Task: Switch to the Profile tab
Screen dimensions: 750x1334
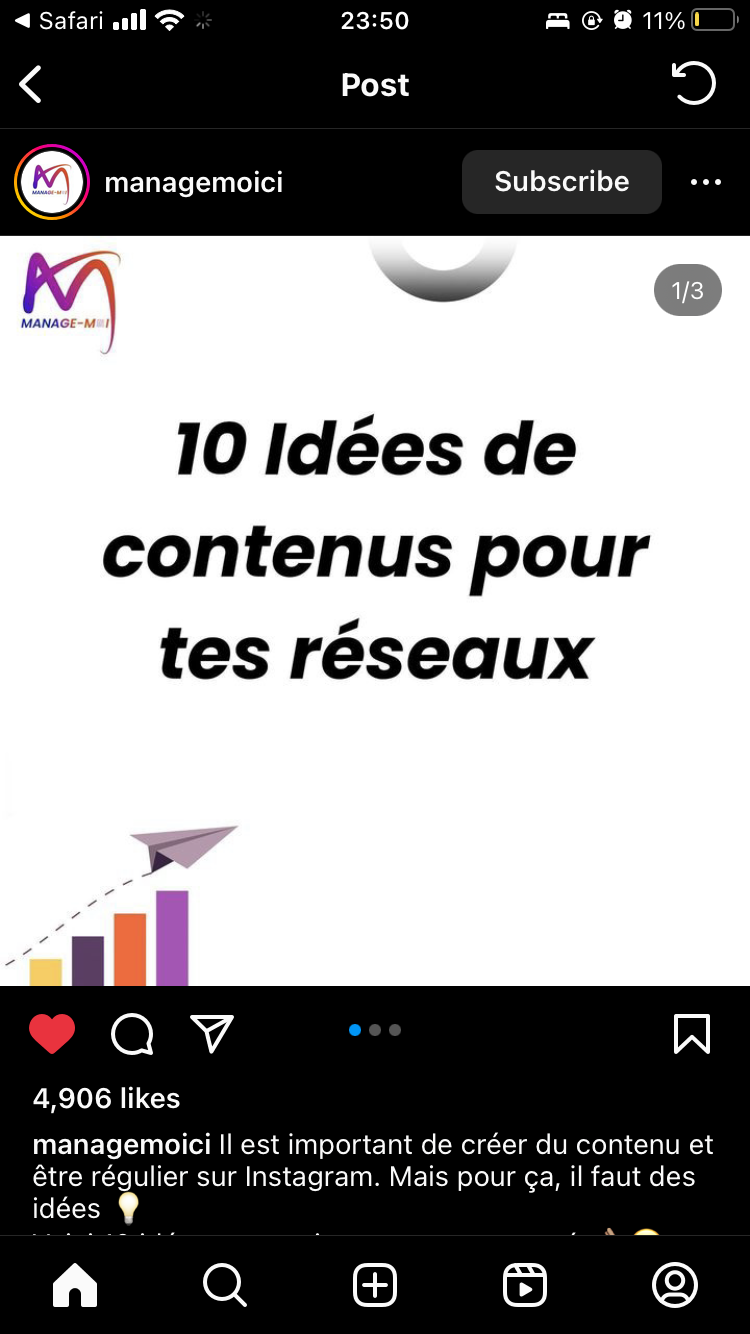Action: tap(675, 1285)
